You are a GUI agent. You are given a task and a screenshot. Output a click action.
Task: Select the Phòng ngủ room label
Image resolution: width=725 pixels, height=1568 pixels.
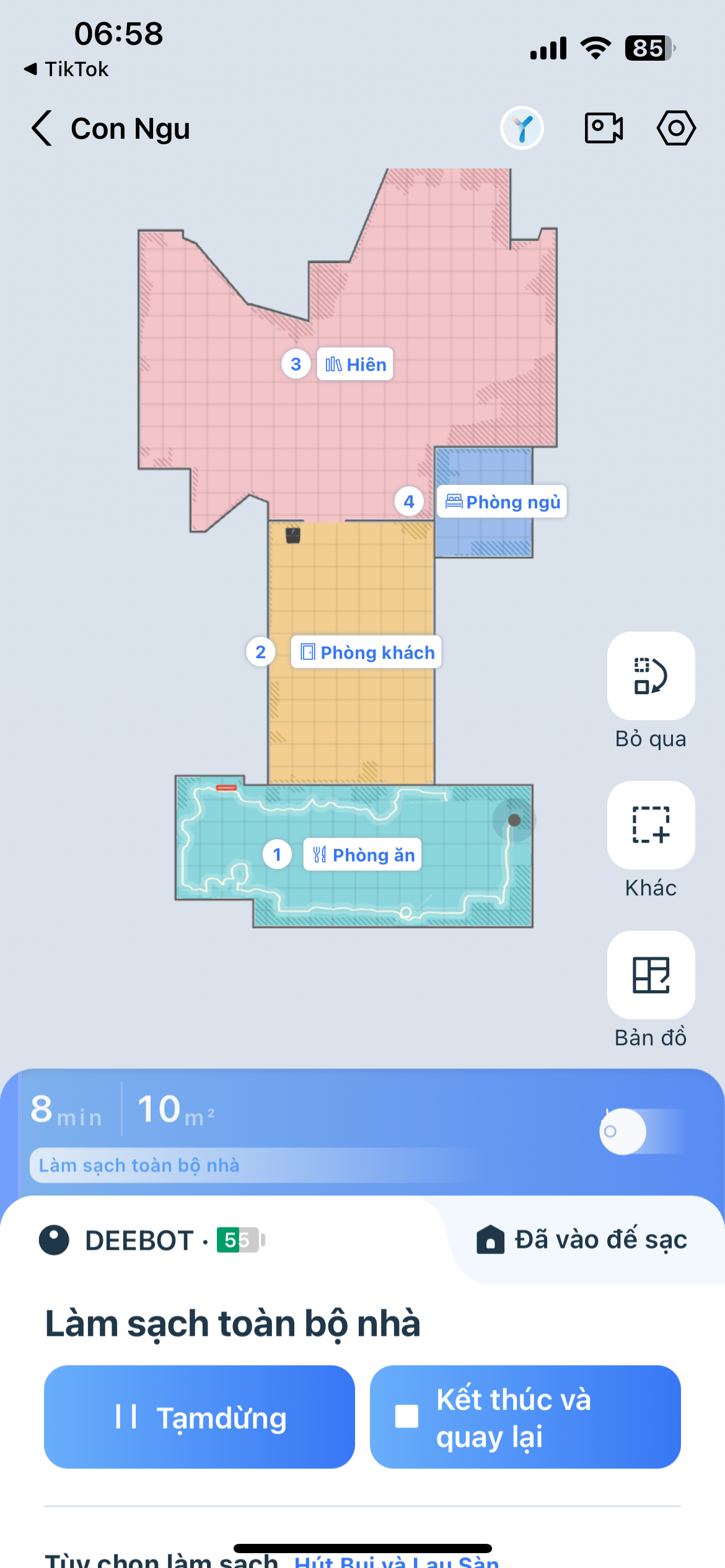click(x=502, y=502)
